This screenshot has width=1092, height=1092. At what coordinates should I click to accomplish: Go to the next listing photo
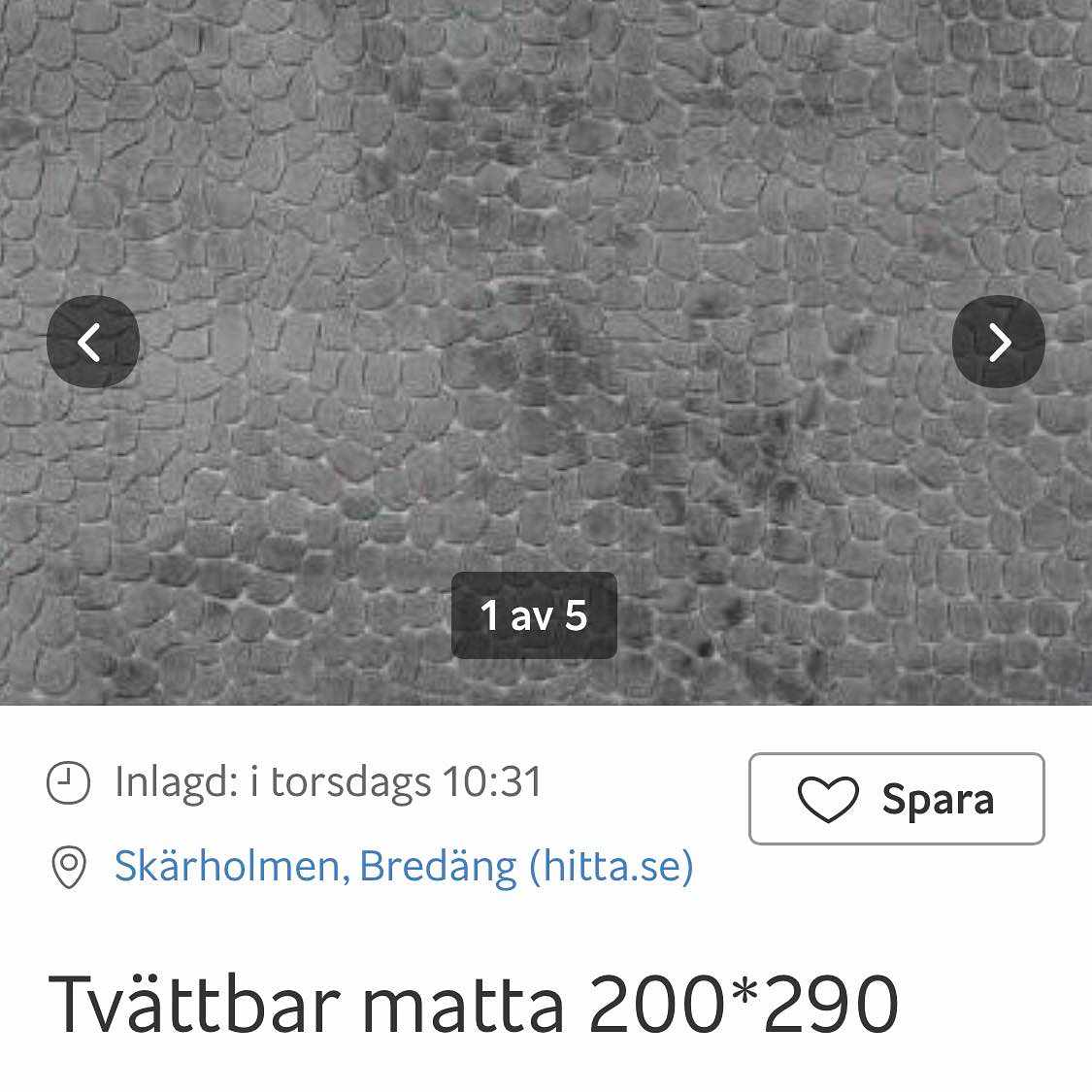(x=998, y=342)
